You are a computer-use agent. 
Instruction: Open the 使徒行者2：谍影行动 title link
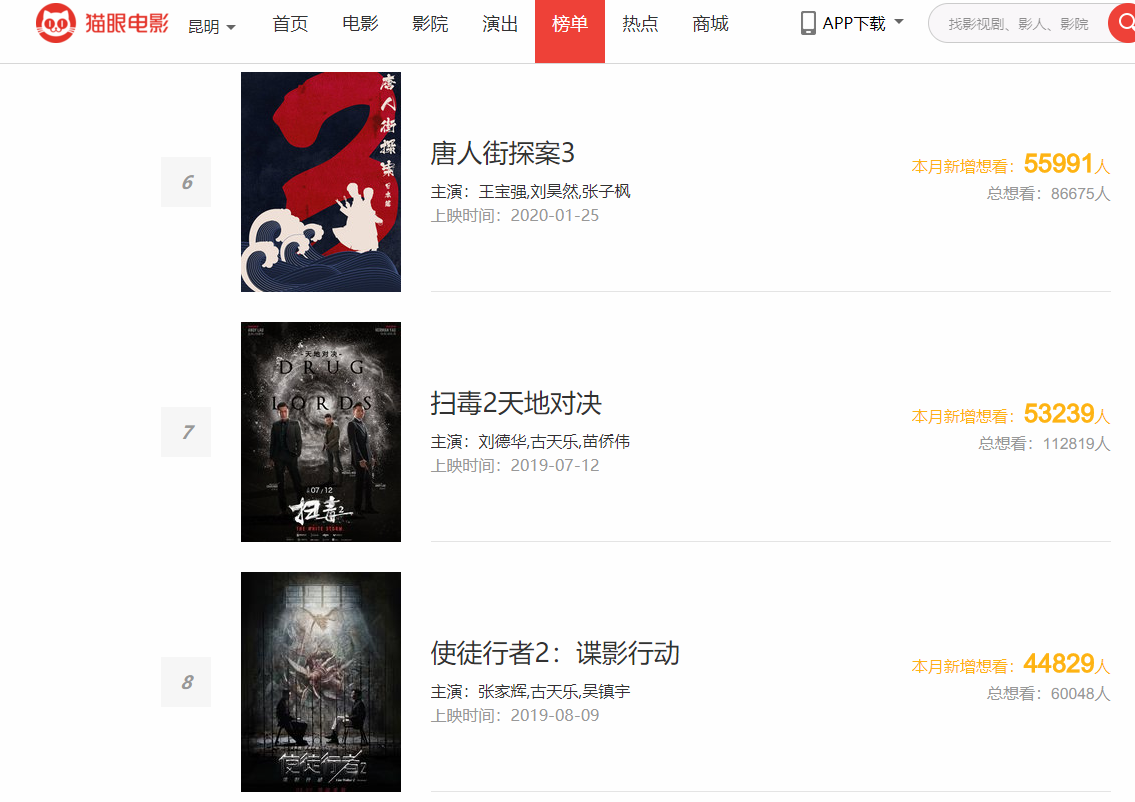tap(555, 653)
